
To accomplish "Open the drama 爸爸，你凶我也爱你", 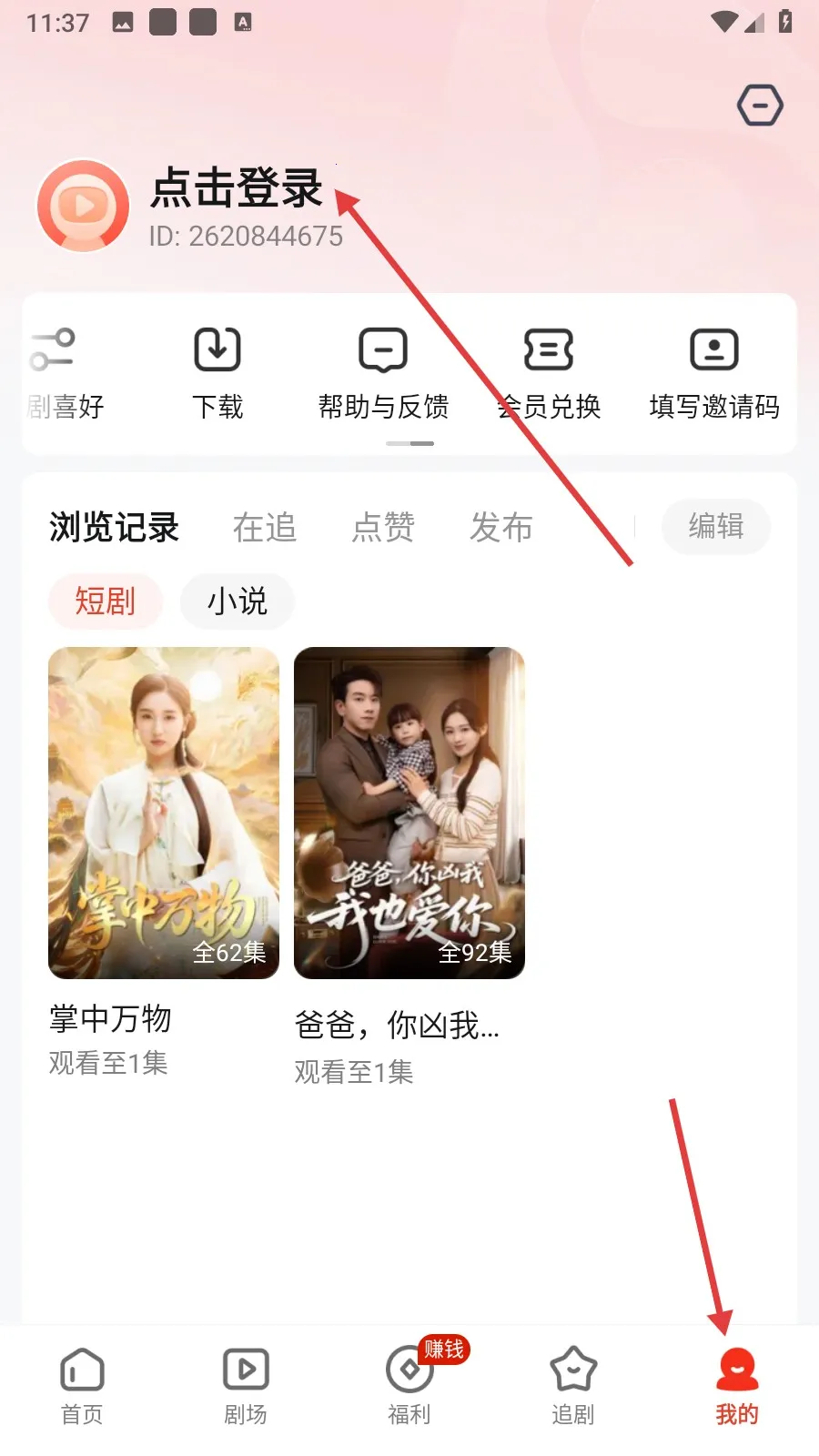I will 409,813.
